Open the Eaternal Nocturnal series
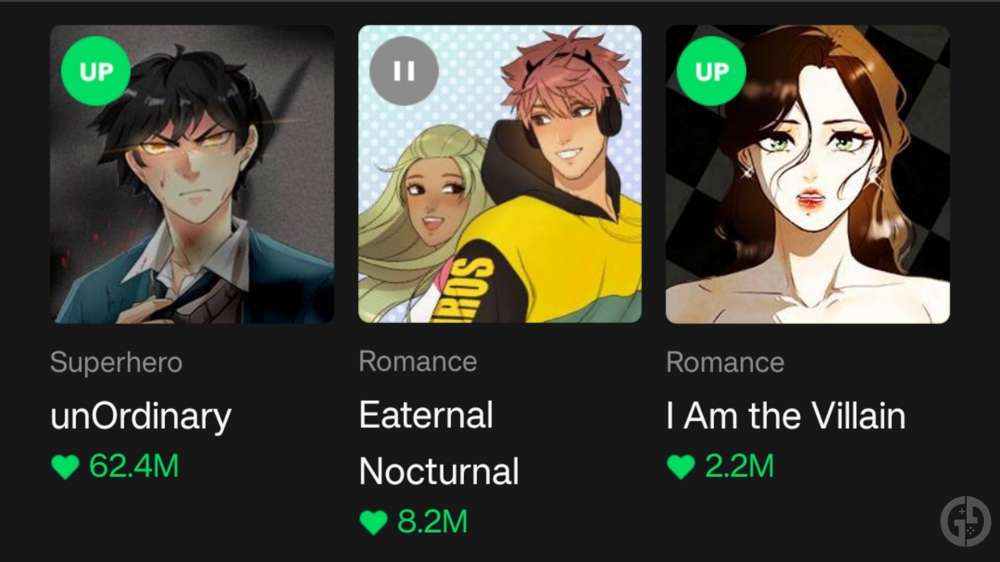 tap(500, 175)
